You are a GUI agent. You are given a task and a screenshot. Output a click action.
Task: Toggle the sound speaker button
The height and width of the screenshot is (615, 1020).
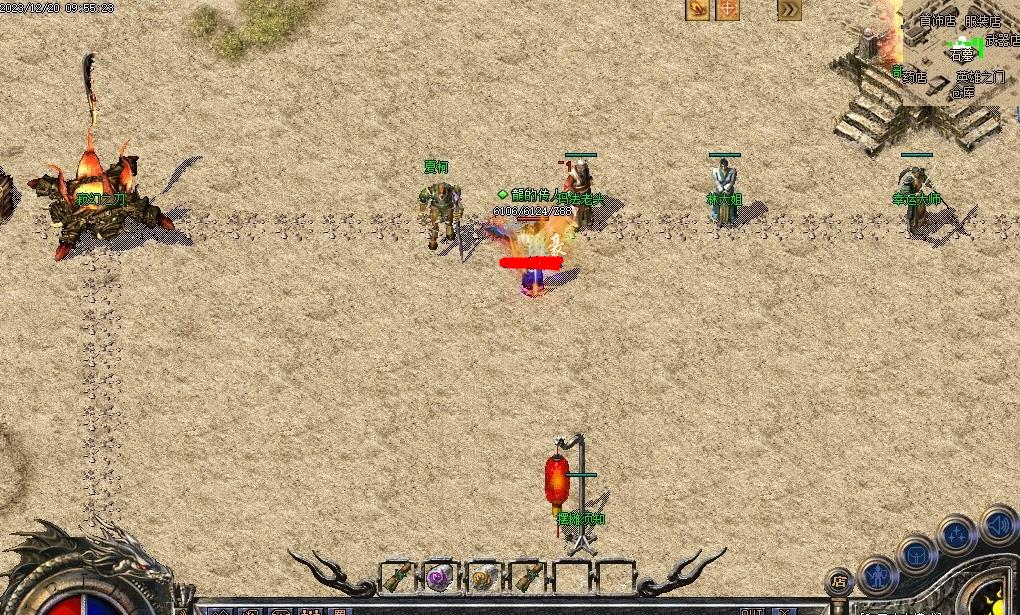tap(998, 524)
